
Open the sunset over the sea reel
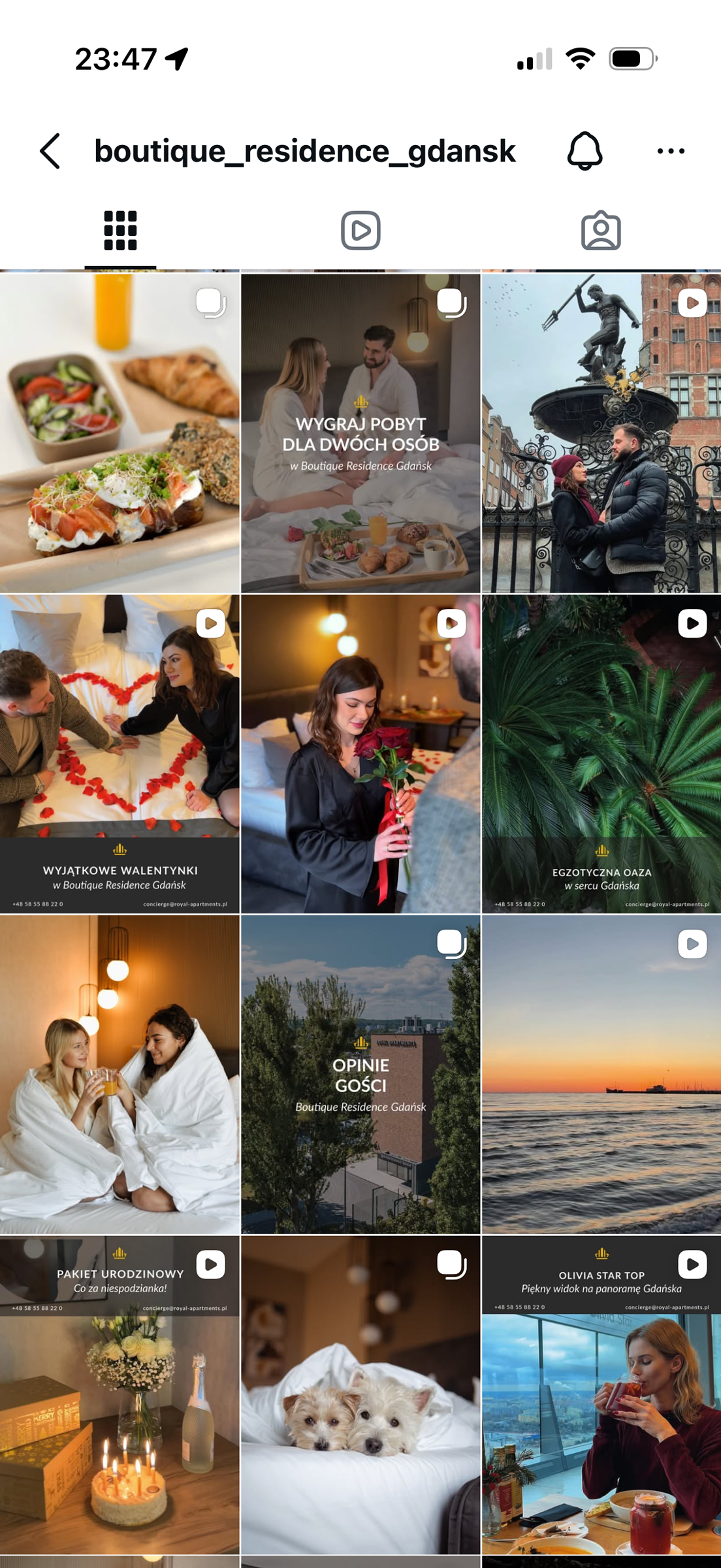coord(601,1074)
